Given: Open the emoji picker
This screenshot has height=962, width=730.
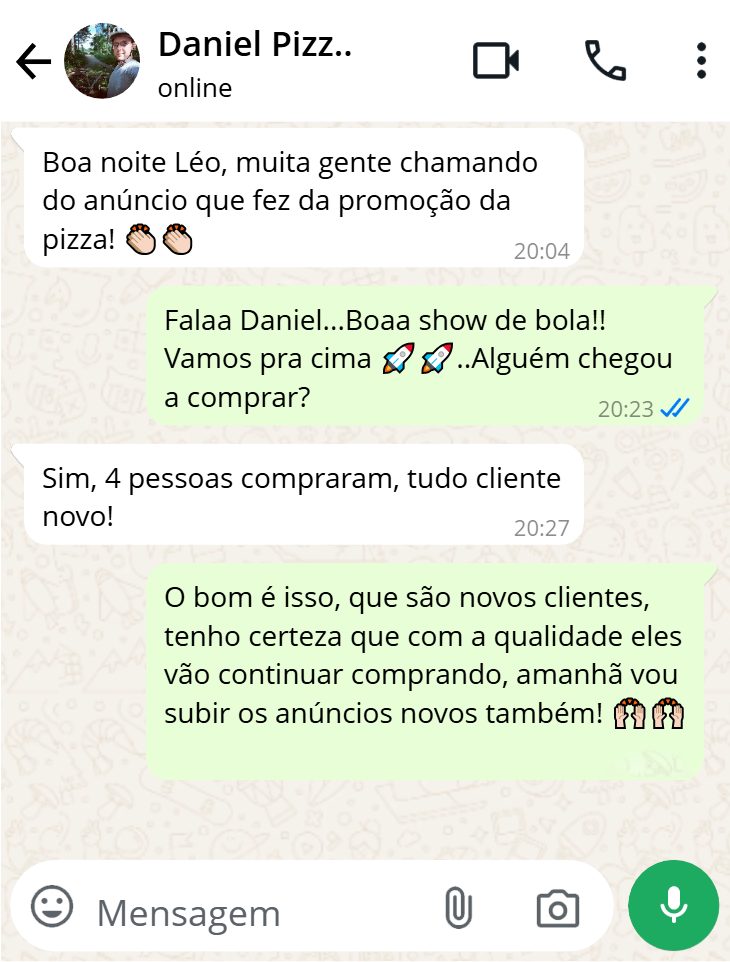Looking at the screenshot, I should (52, 908).
